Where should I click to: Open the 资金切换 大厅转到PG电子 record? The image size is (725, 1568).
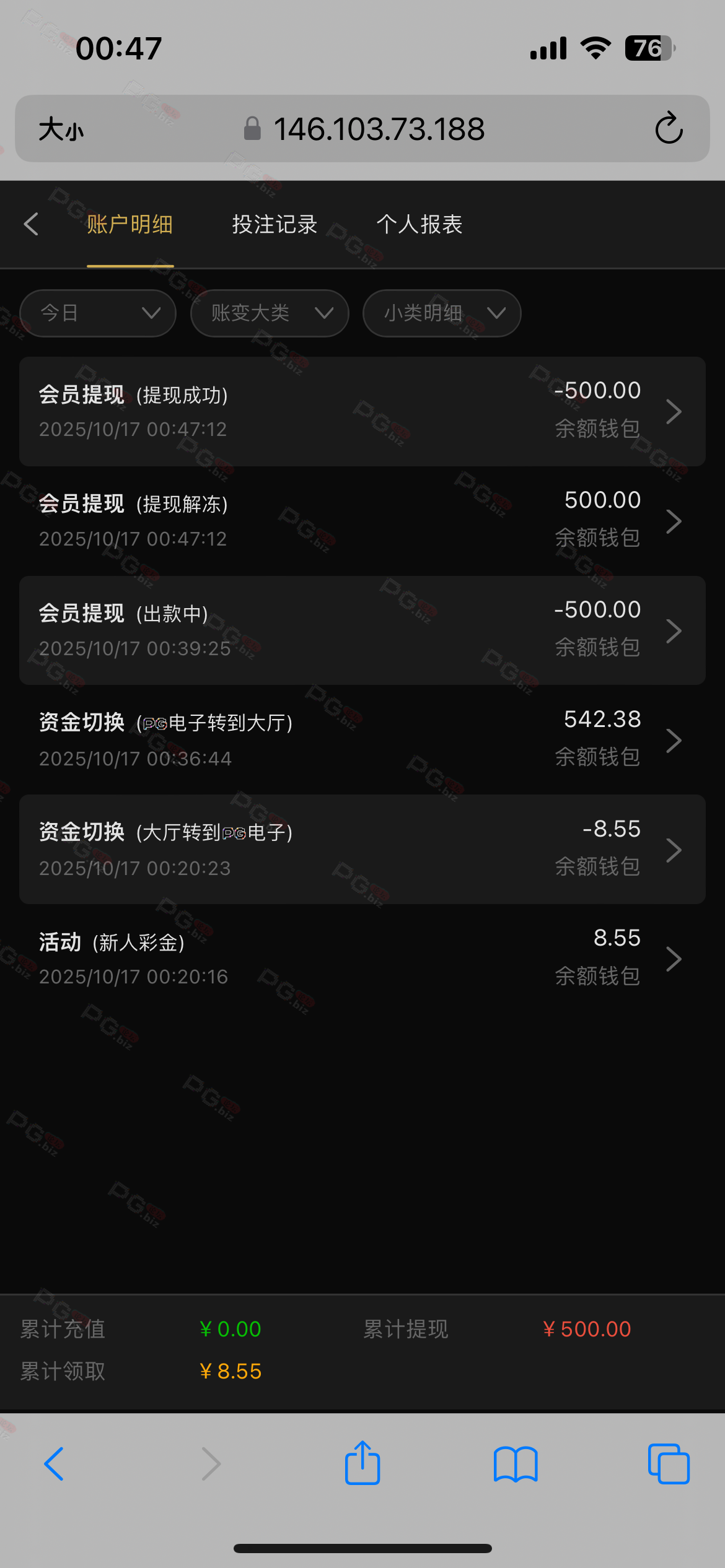pyautogui.click(x=362, y=850)
